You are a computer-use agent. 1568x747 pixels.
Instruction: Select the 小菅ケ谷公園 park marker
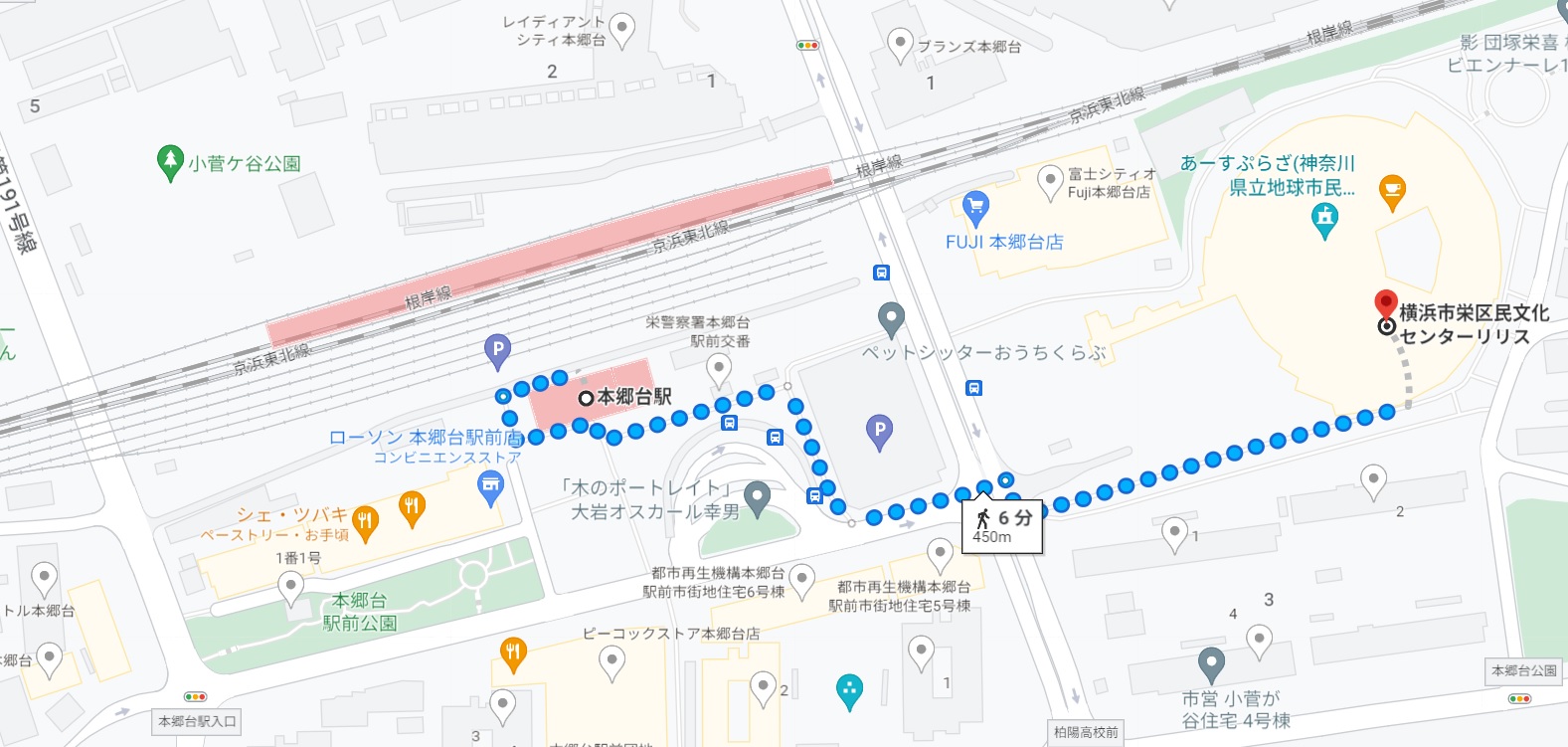tap(171, 162)
